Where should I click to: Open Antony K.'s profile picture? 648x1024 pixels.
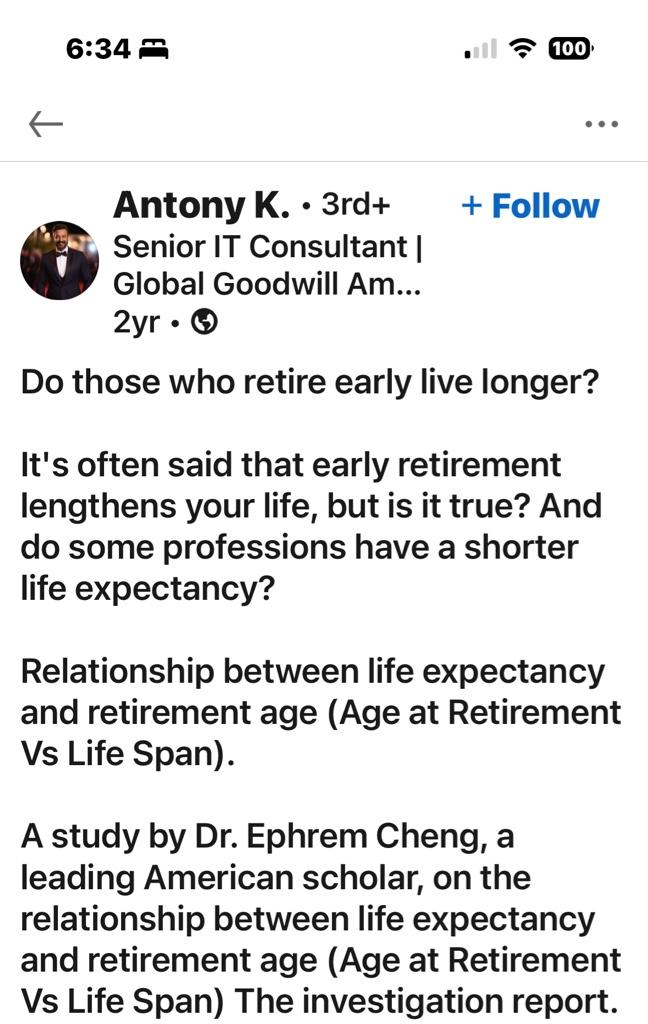60,260
